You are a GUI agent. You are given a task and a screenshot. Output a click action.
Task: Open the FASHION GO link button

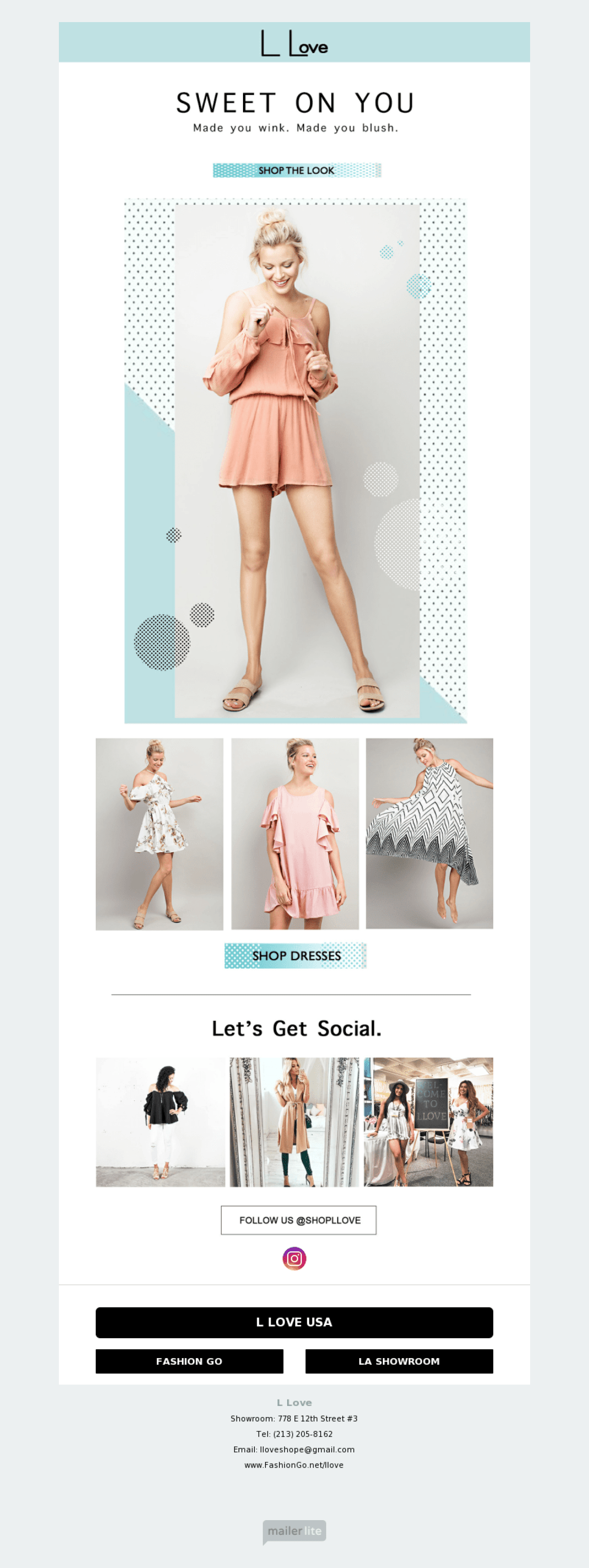pyautogui.click(x=189, y=1361)
